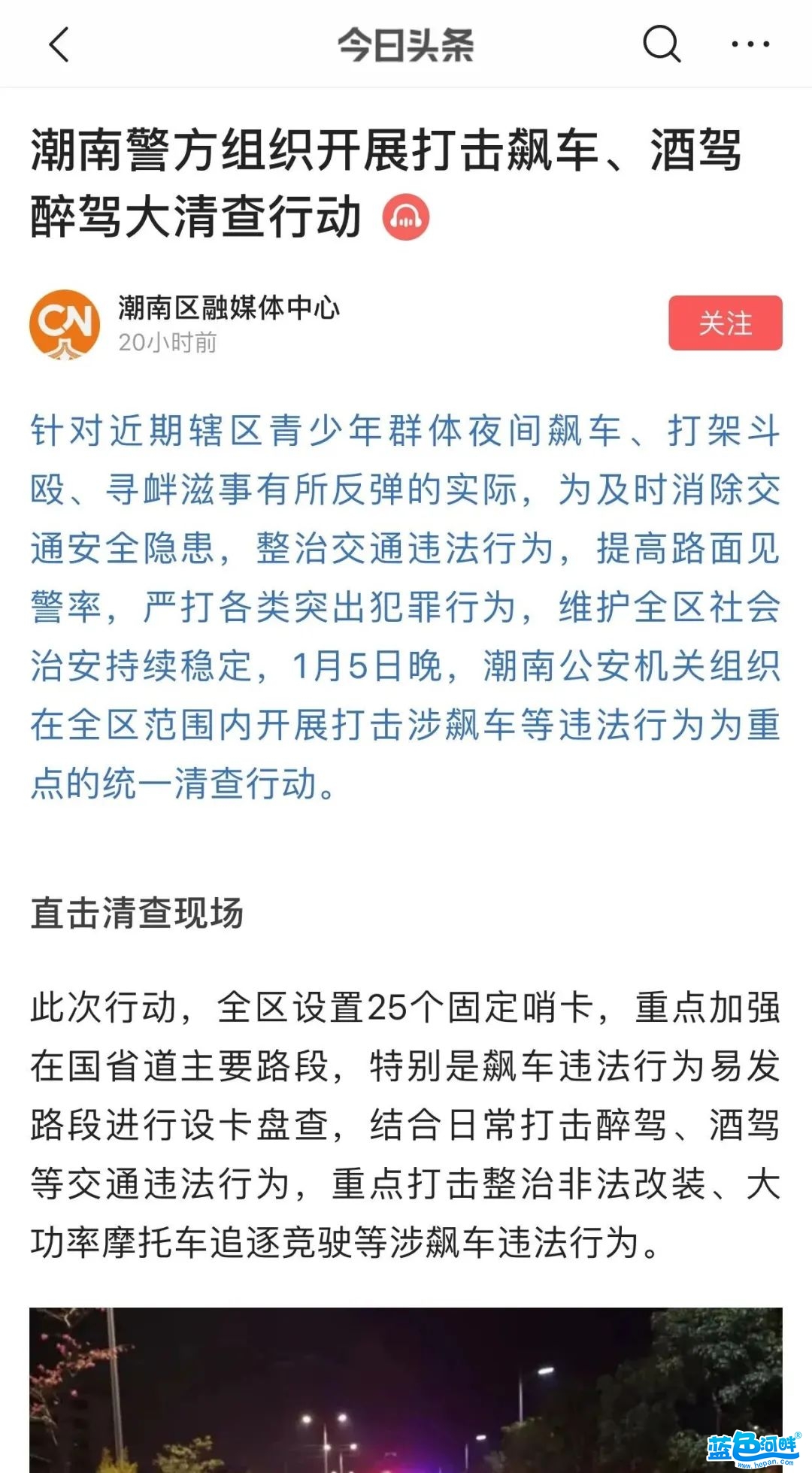Open the three-dot overflow menu
The width and height of the screenshot is (812, 1473).
click(750, 44)
